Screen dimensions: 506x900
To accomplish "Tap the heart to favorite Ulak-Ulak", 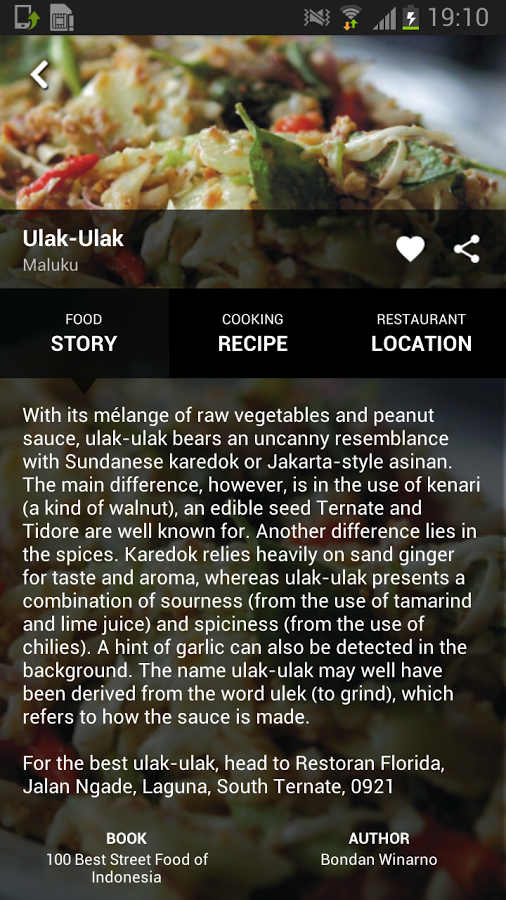I will pyautogui.click(x=410, y=249).
